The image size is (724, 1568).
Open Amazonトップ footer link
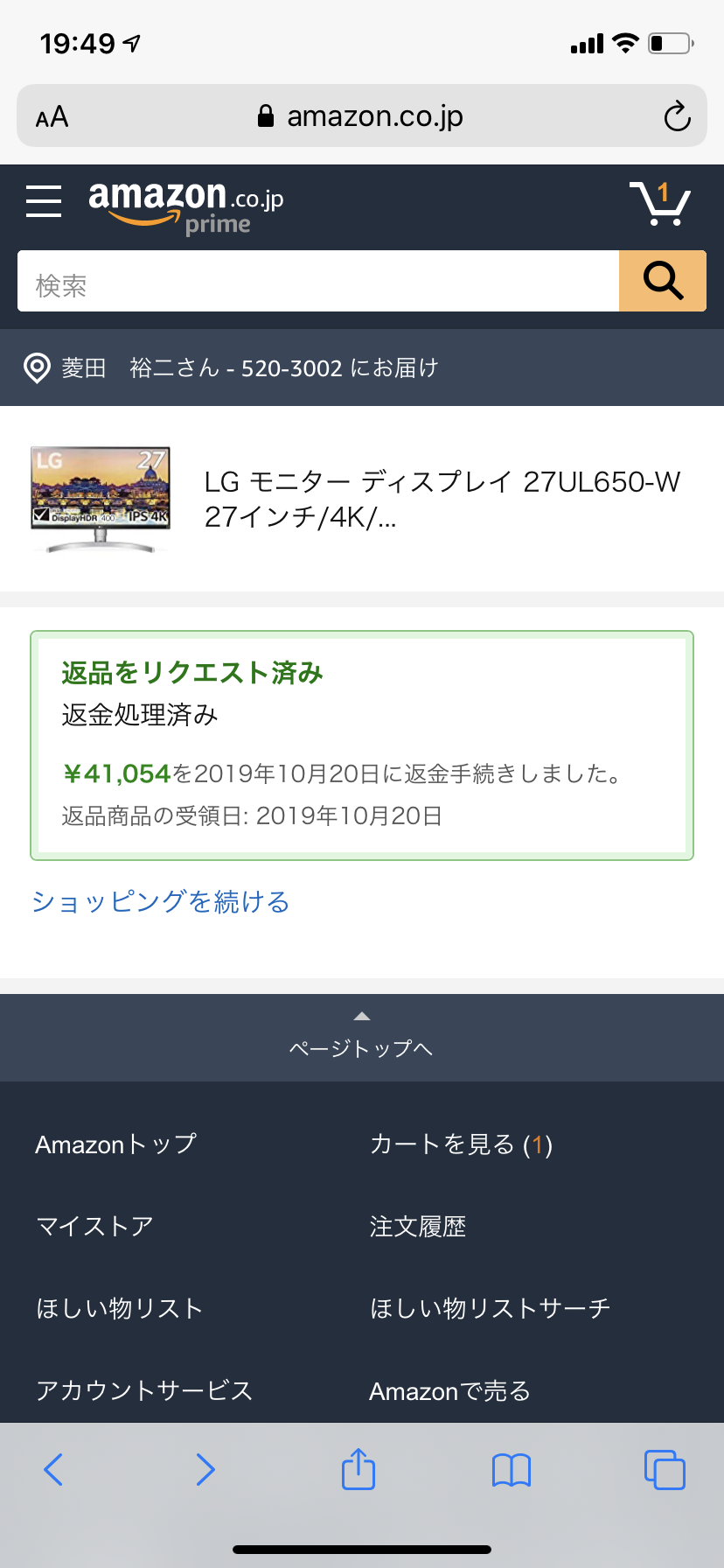pyautogui.click(x=116, y=1144)
